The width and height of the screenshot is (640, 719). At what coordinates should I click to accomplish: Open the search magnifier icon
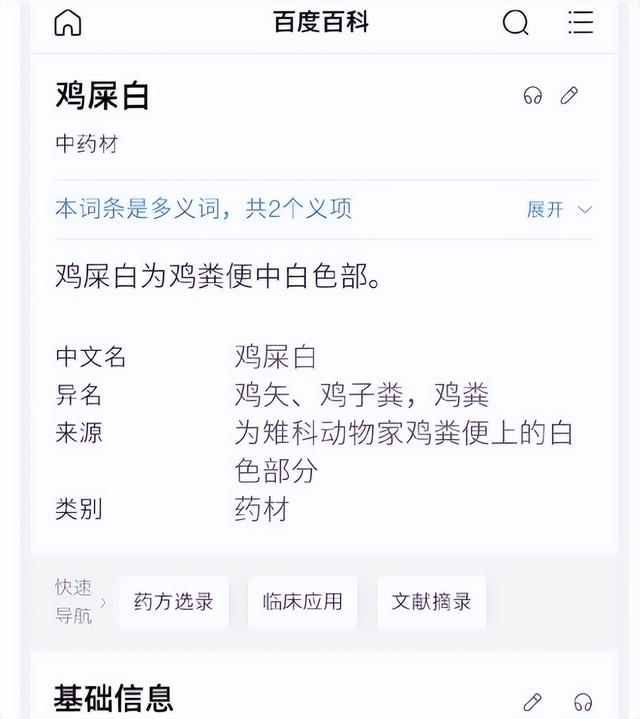click(516, 22)
